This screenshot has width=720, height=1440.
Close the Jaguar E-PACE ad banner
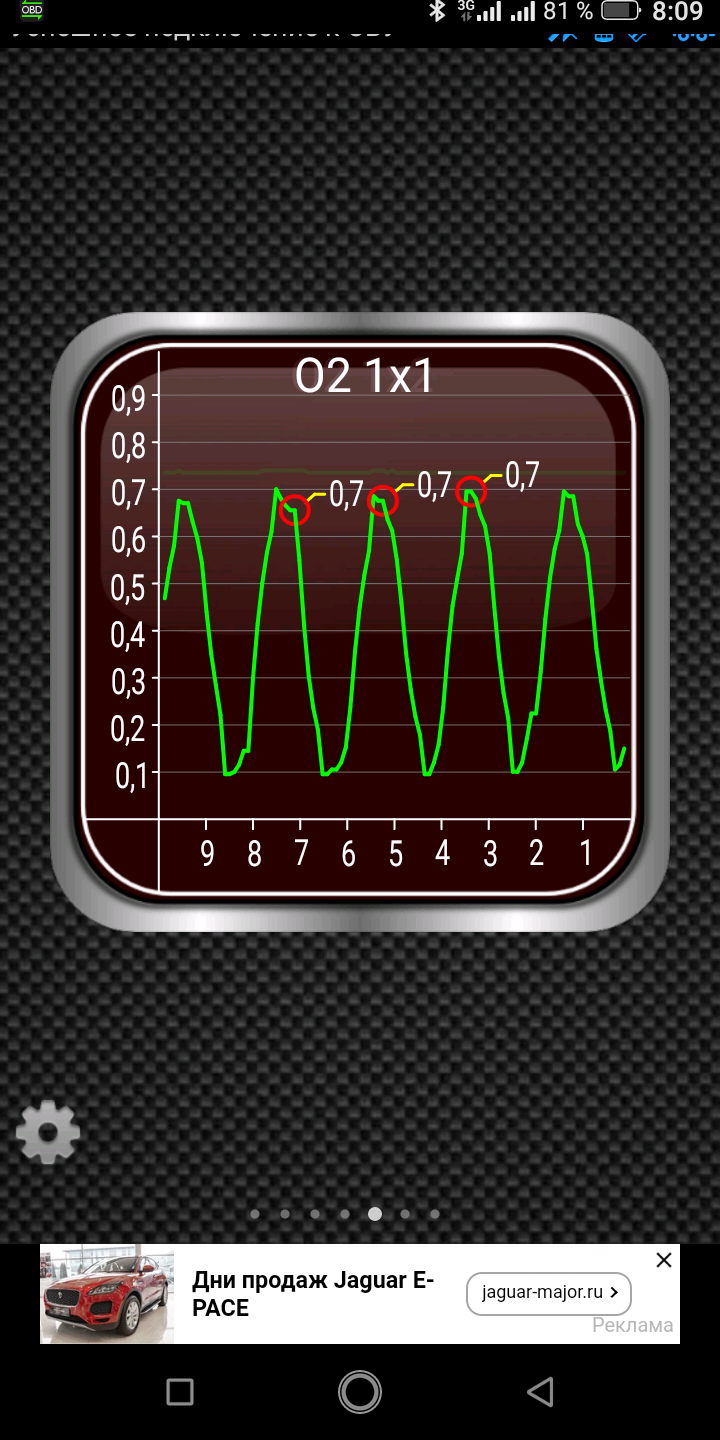pyautogui.click(x=664, y=1260)
